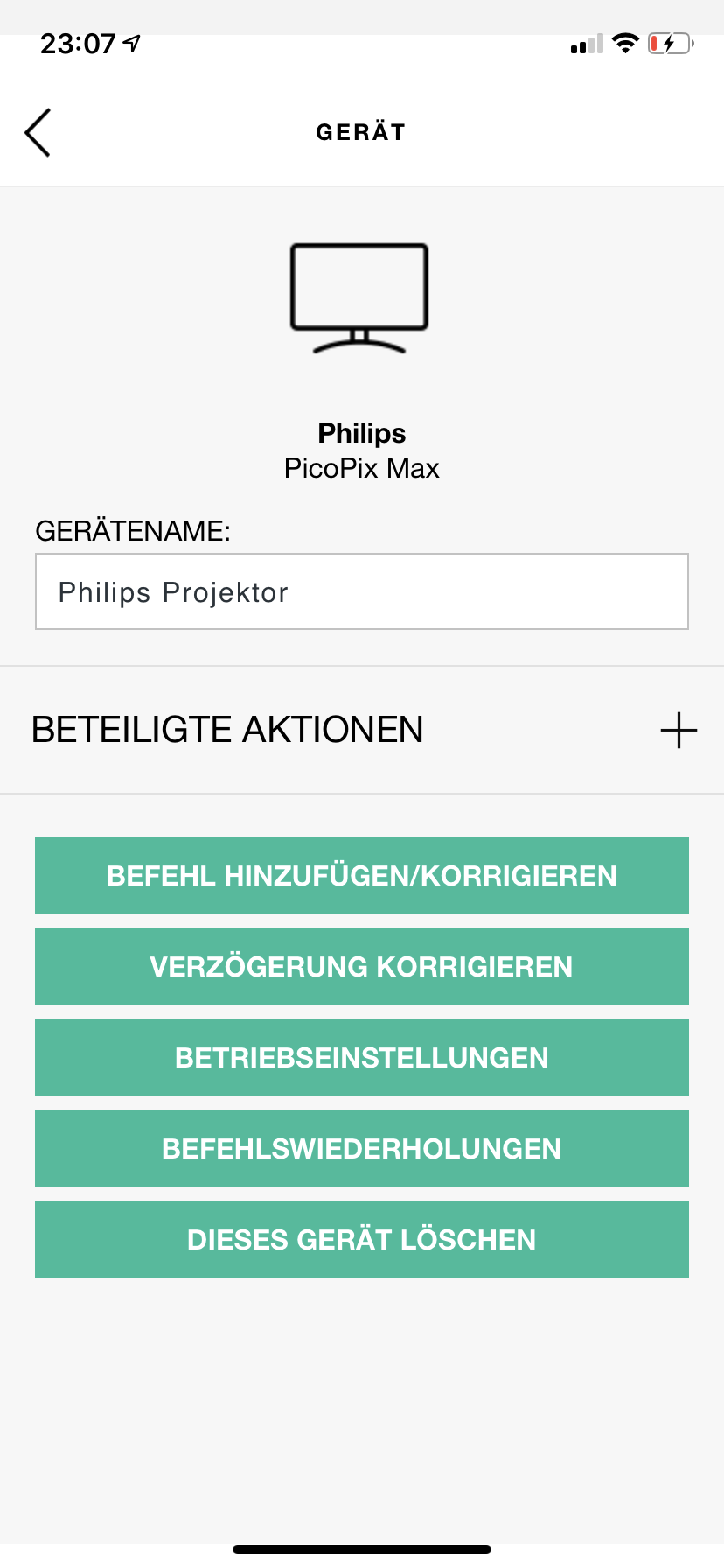Open Befehl hinzufügen/korrigieren
The image size is (724, 1568).
coord(362,875)
